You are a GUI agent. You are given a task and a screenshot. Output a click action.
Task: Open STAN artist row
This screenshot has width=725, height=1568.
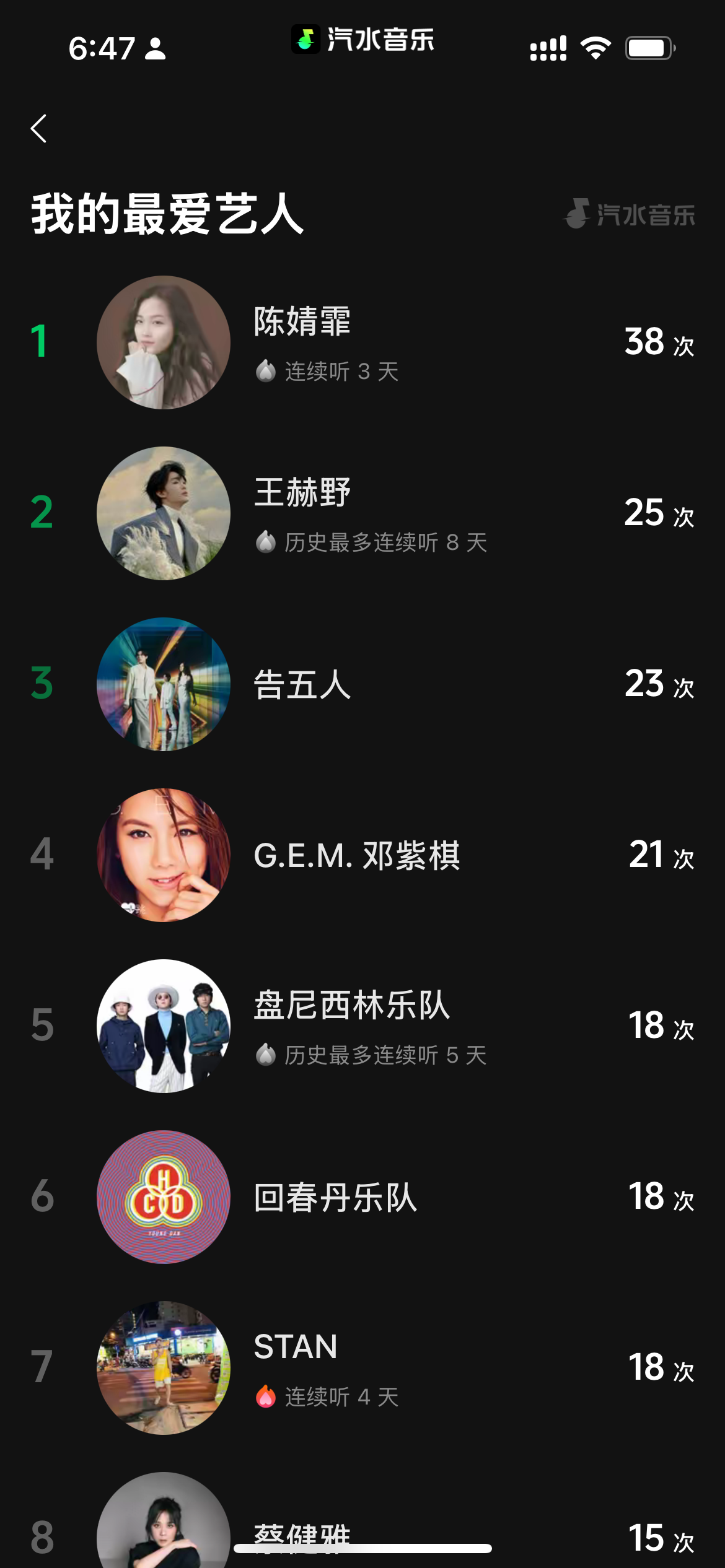coord(362,1368)
